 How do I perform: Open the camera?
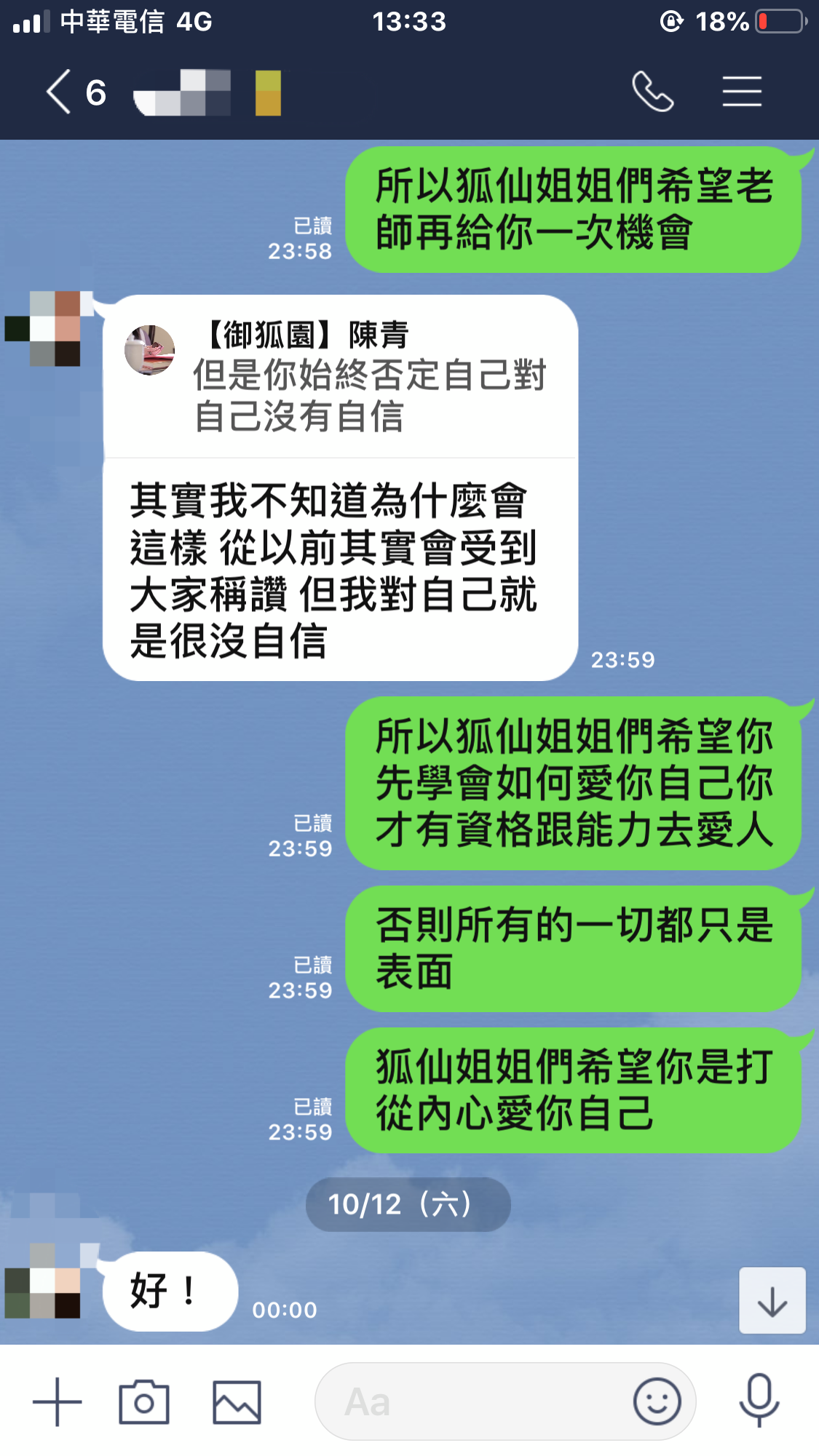(144, 1401)
